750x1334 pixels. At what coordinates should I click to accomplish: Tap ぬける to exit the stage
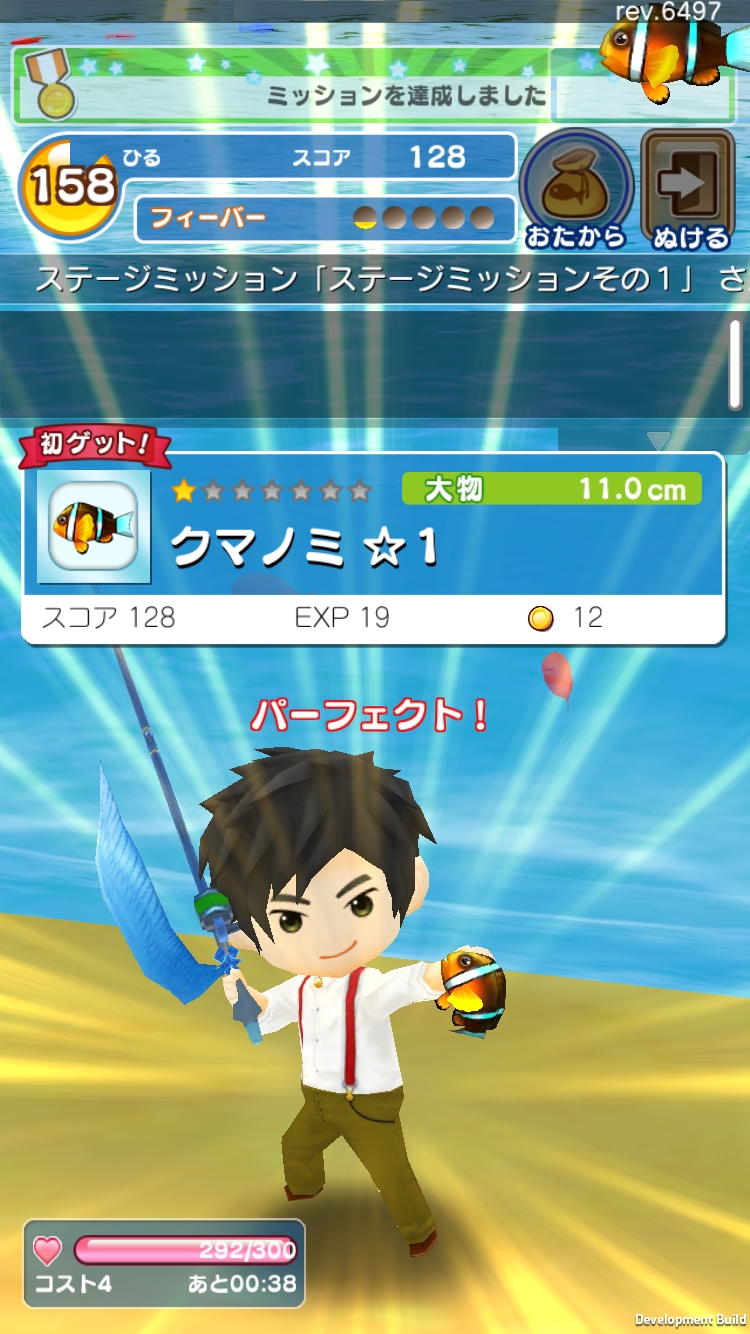click(688, 189)
